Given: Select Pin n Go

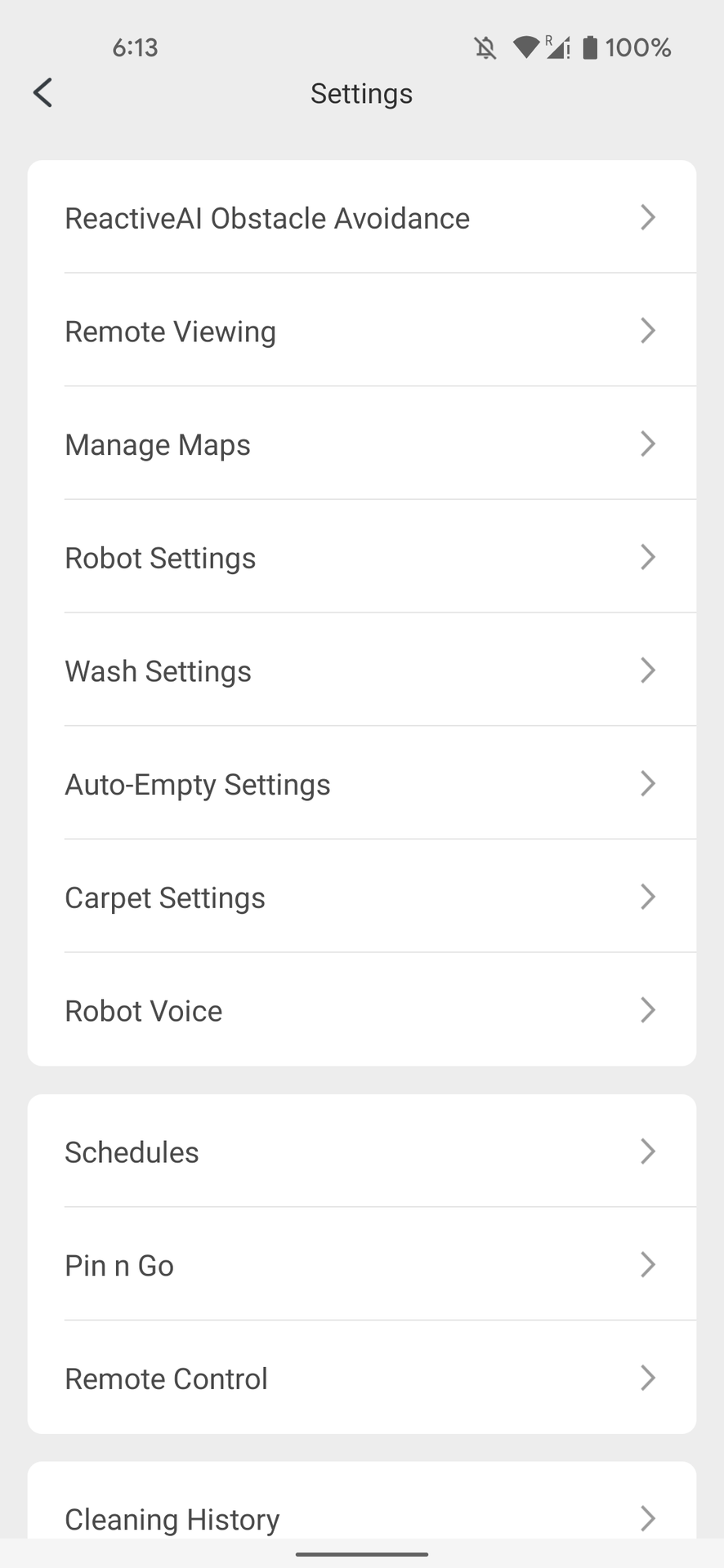Looking at the screenshot, I should (x=361, y=1265).
